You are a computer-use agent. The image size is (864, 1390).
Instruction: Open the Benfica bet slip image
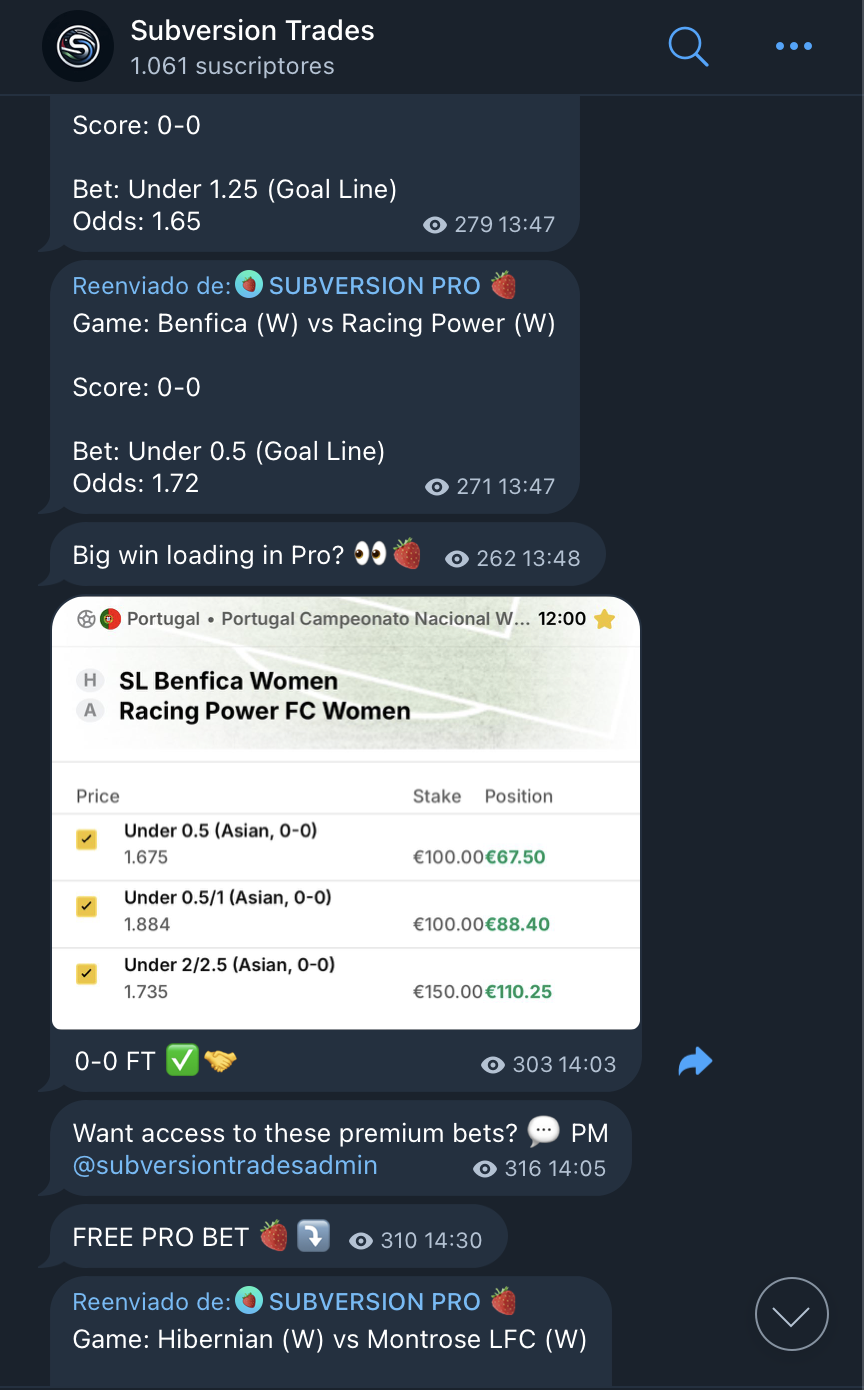[345, 812]
